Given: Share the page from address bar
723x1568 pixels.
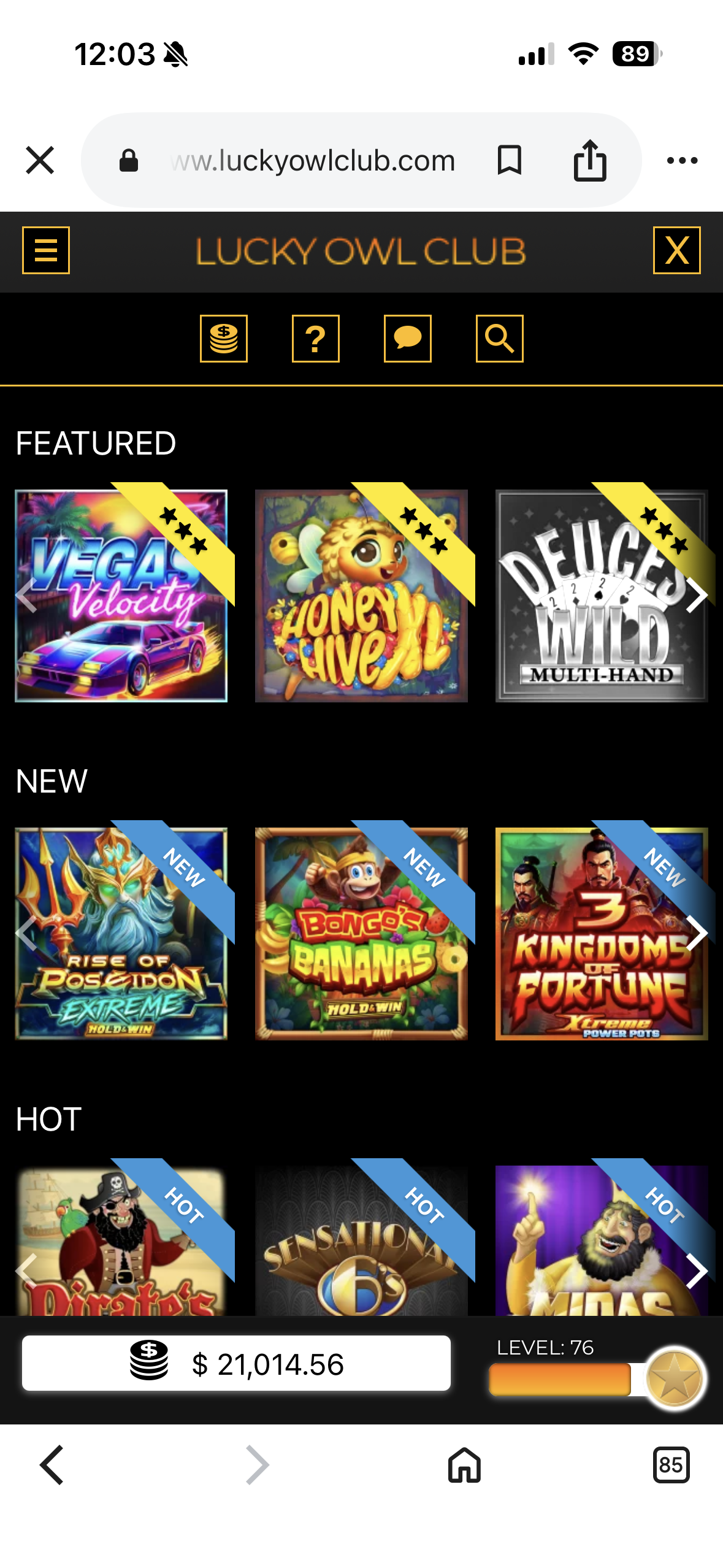Looking at the screenshot, I should coord(590,161).
